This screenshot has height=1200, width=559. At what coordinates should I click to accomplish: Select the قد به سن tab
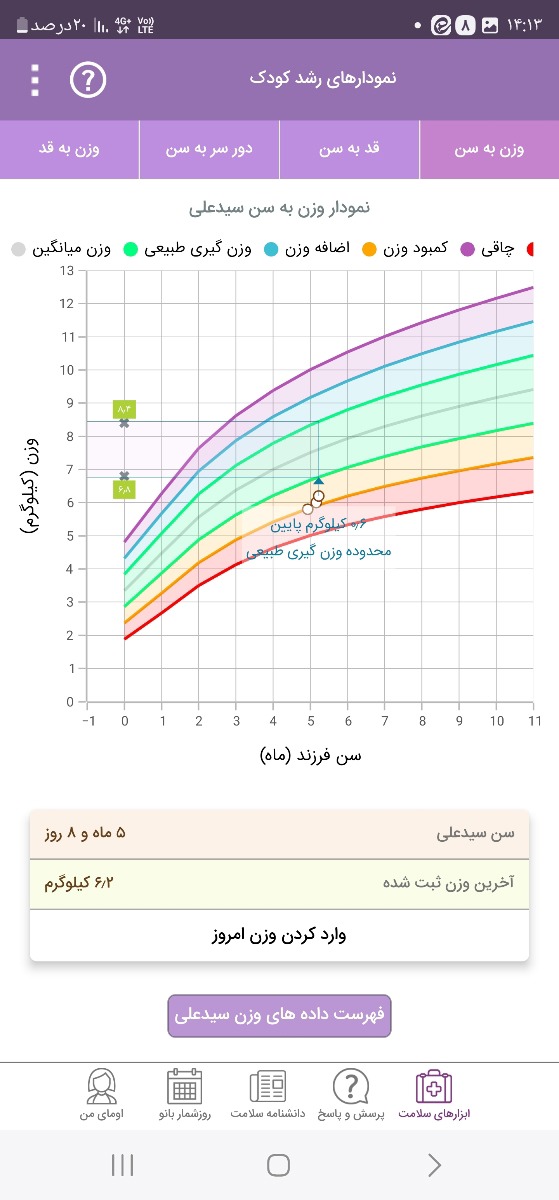tap(349, 149)
